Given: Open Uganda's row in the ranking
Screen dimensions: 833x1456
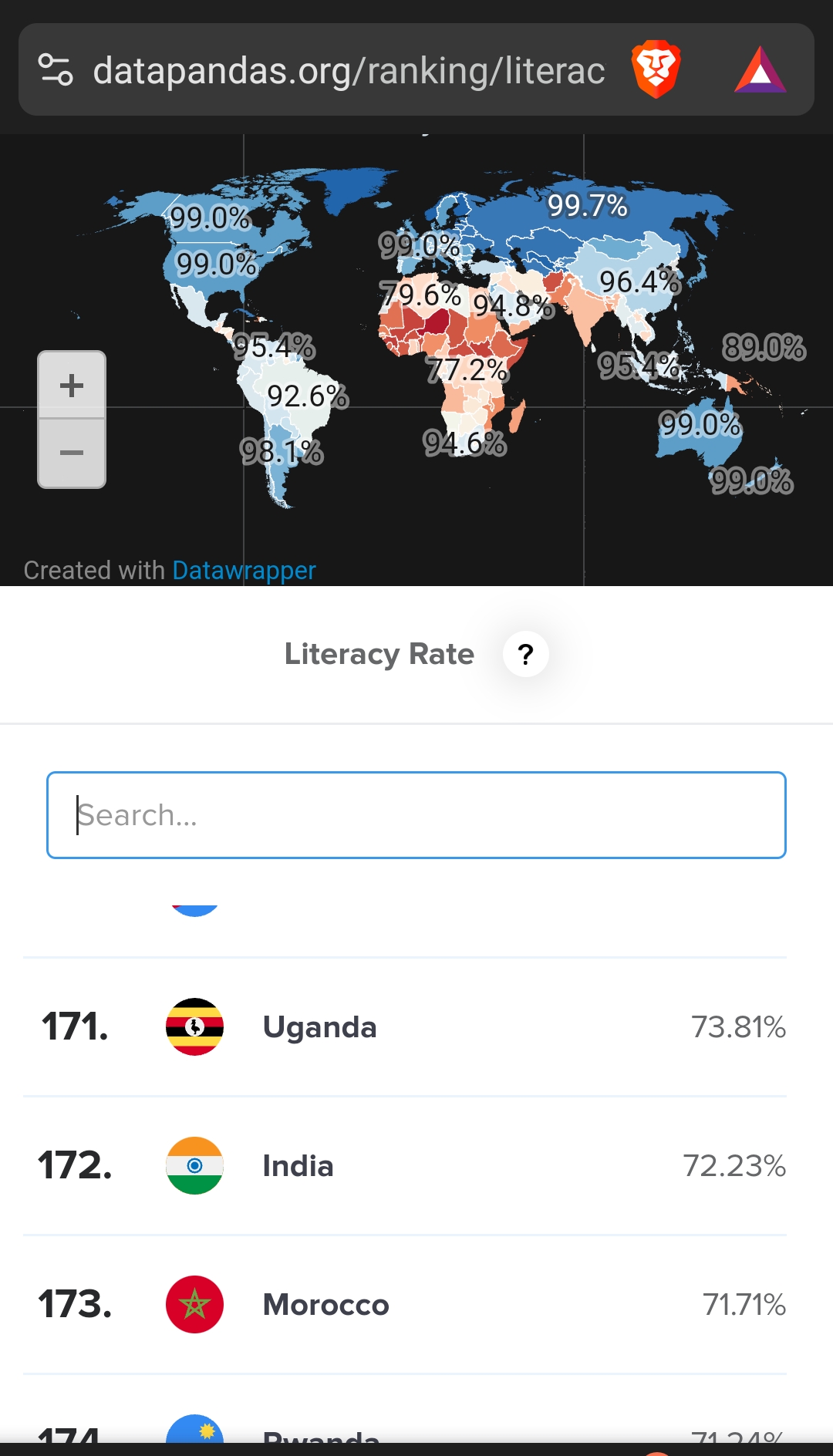Looking at the screenshot, I should click(405, 1027).
